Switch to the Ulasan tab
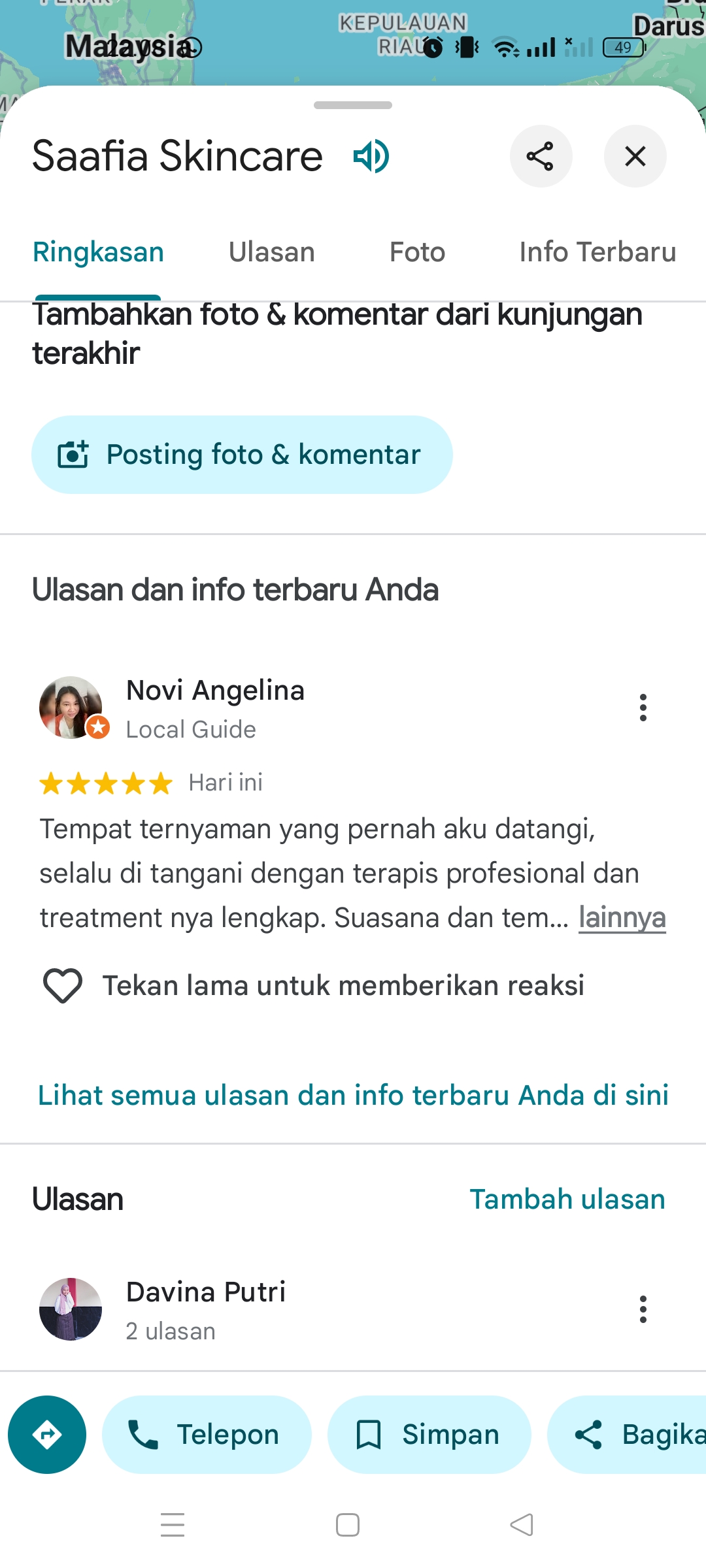Image resolution: width=706 pixels, height=1568 pixels. 272,252
